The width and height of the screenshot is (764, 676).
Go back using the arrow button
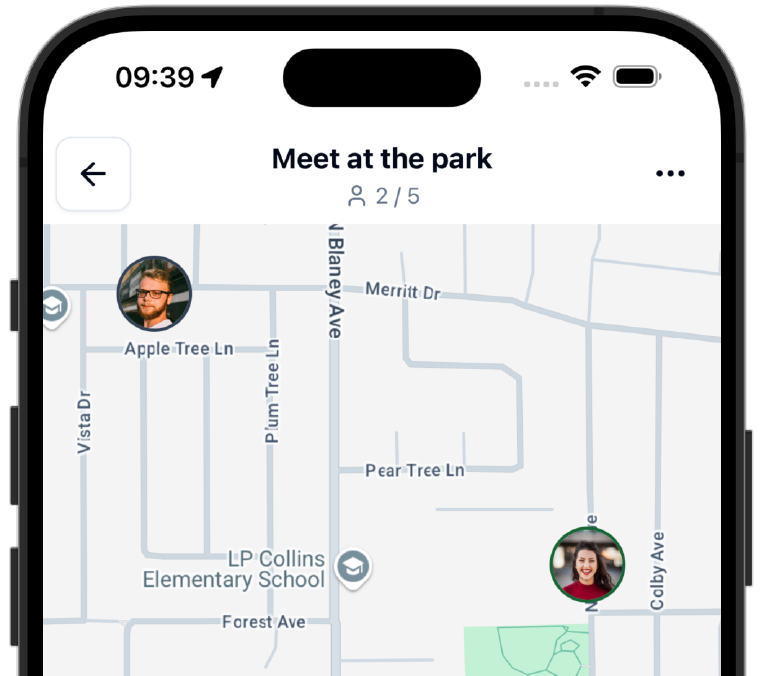(x=93, y=174)
